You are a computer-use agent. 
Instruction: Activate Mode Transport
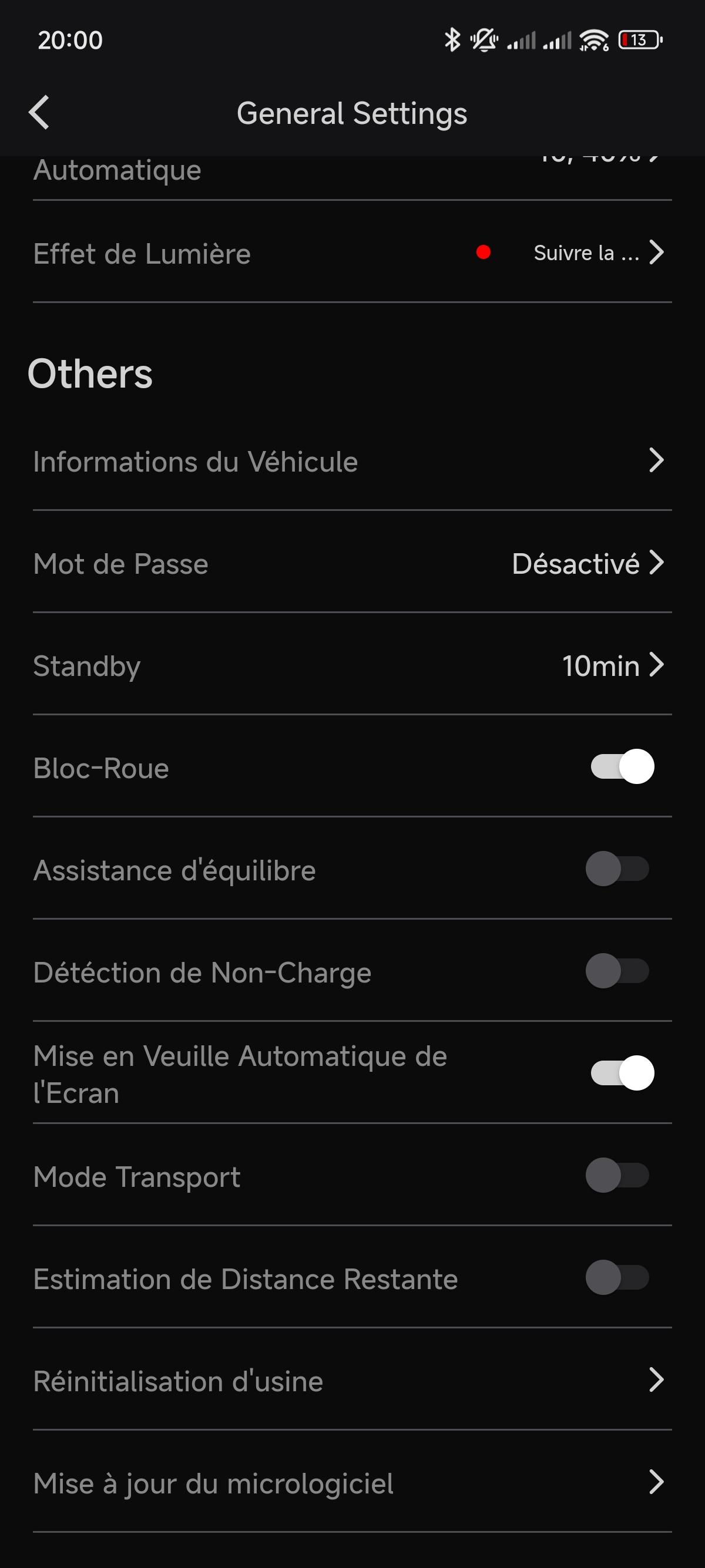click(617, 1175)
